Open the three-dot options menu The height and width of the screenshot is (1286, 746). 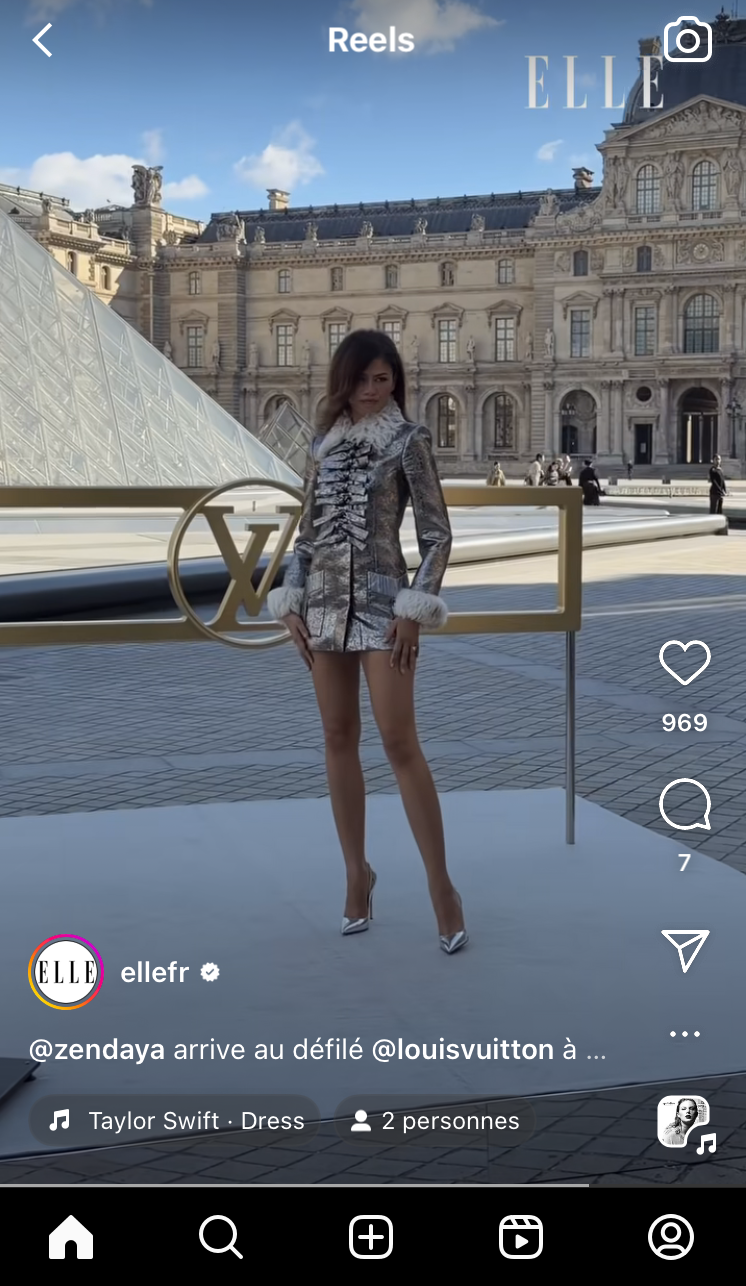[x=684, y=1034]
